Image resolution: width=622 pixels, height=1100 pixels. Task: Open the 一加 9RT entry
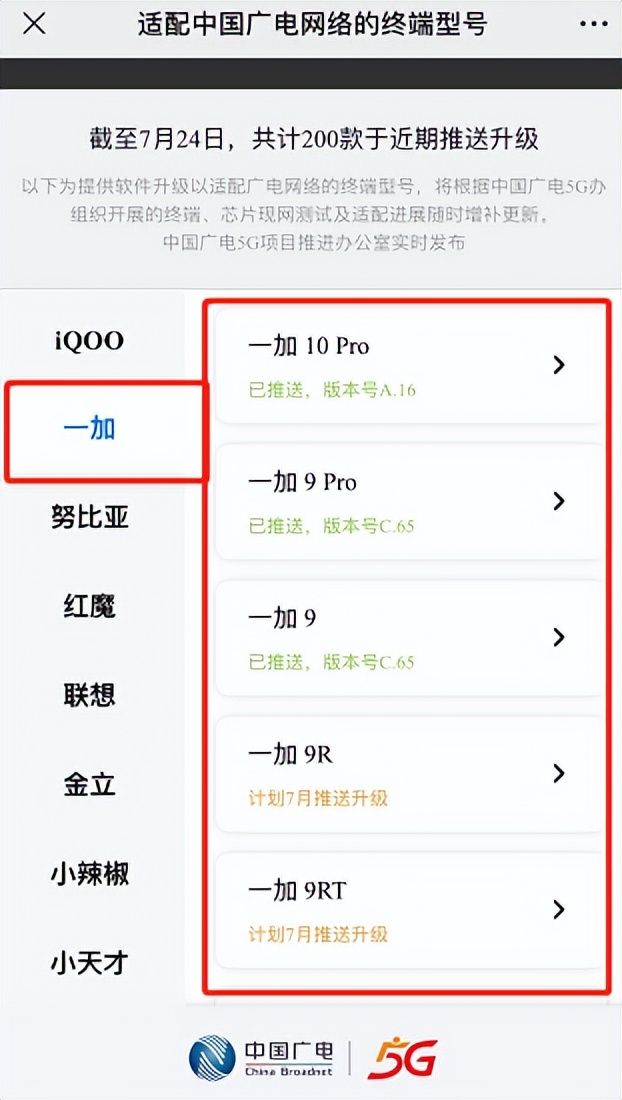click(410, 909)
